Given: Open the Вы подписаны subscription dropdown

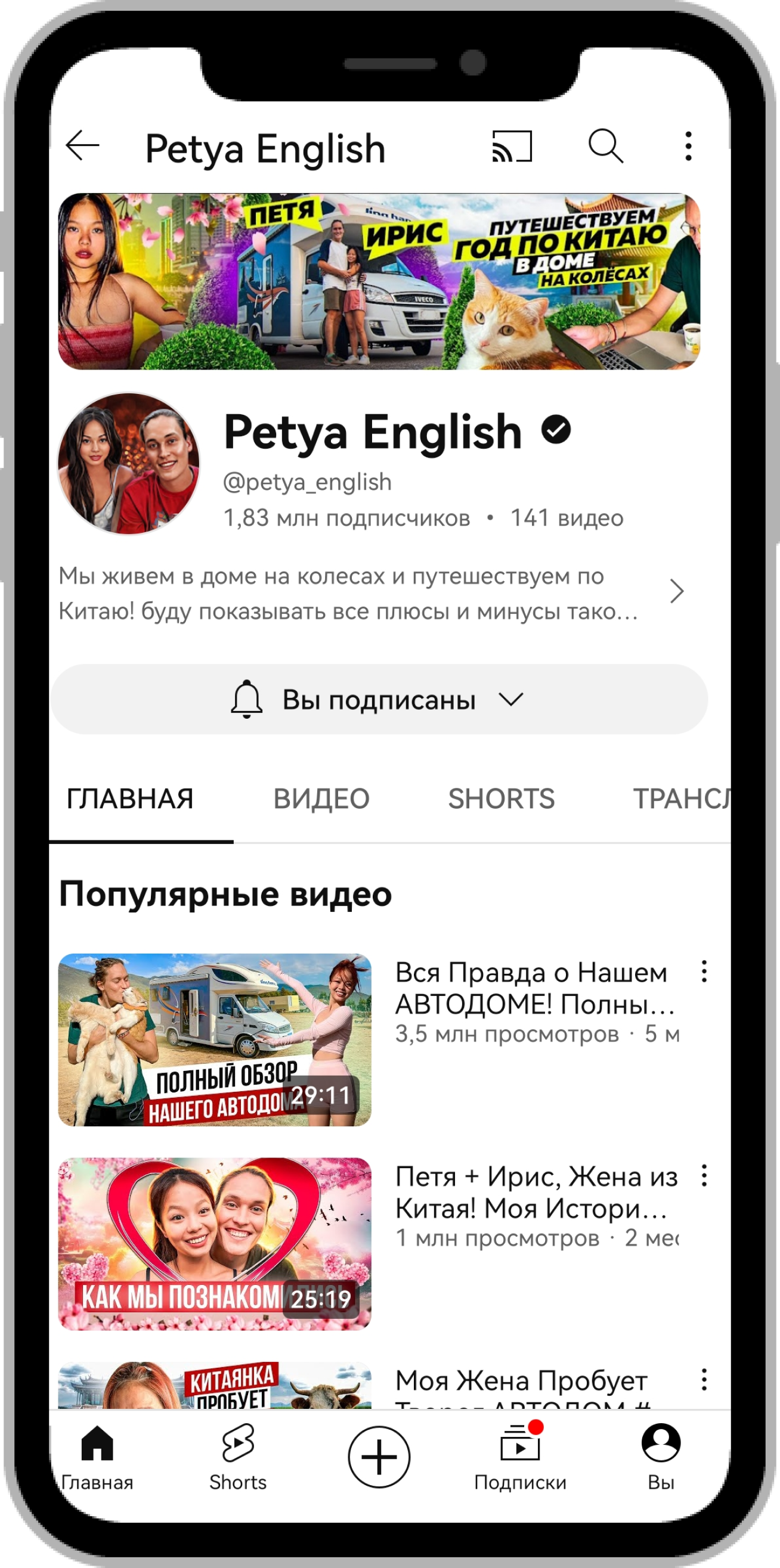Looking at the screenshot, I should pos(379,700).
